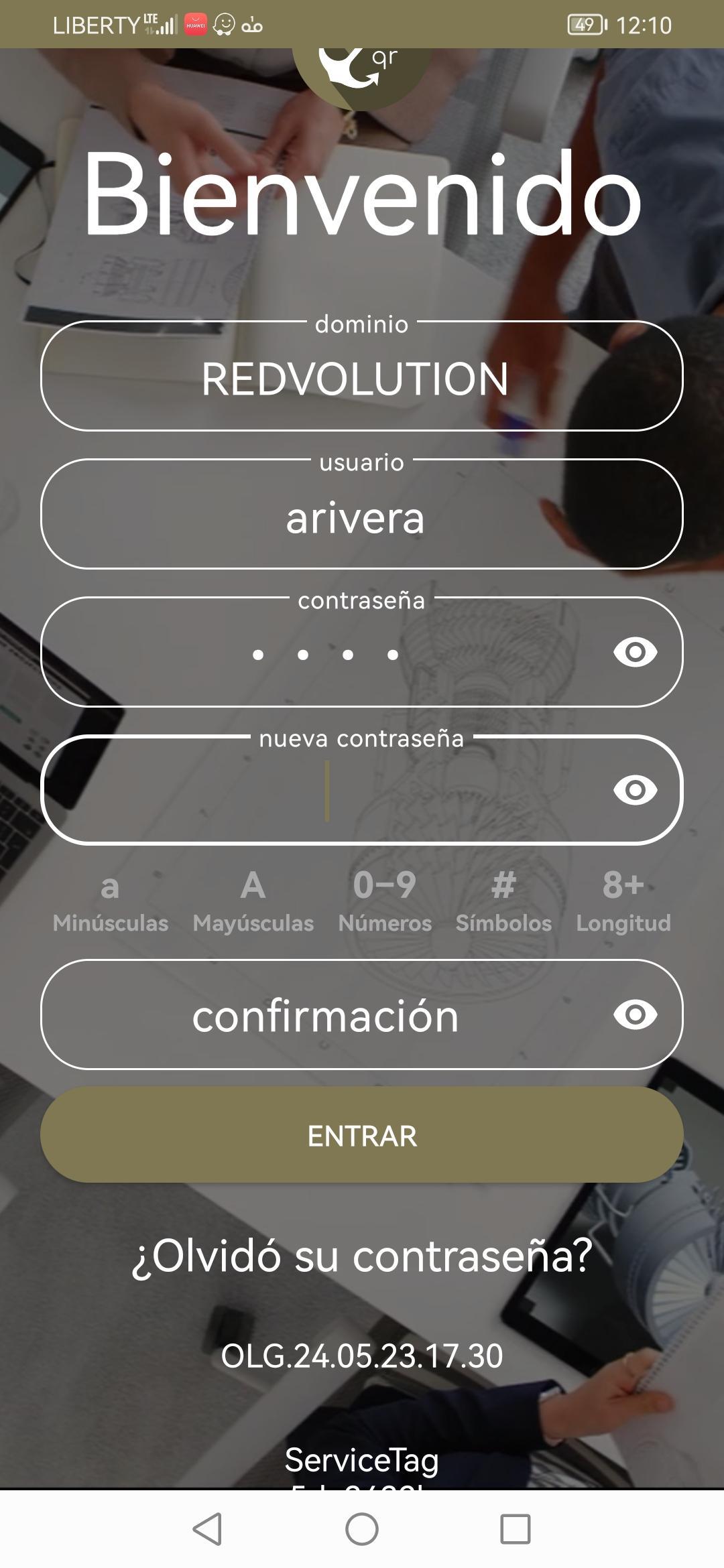724x1568 pixels.
Task: Focus the contraseña password field
Action: point(325,654)
